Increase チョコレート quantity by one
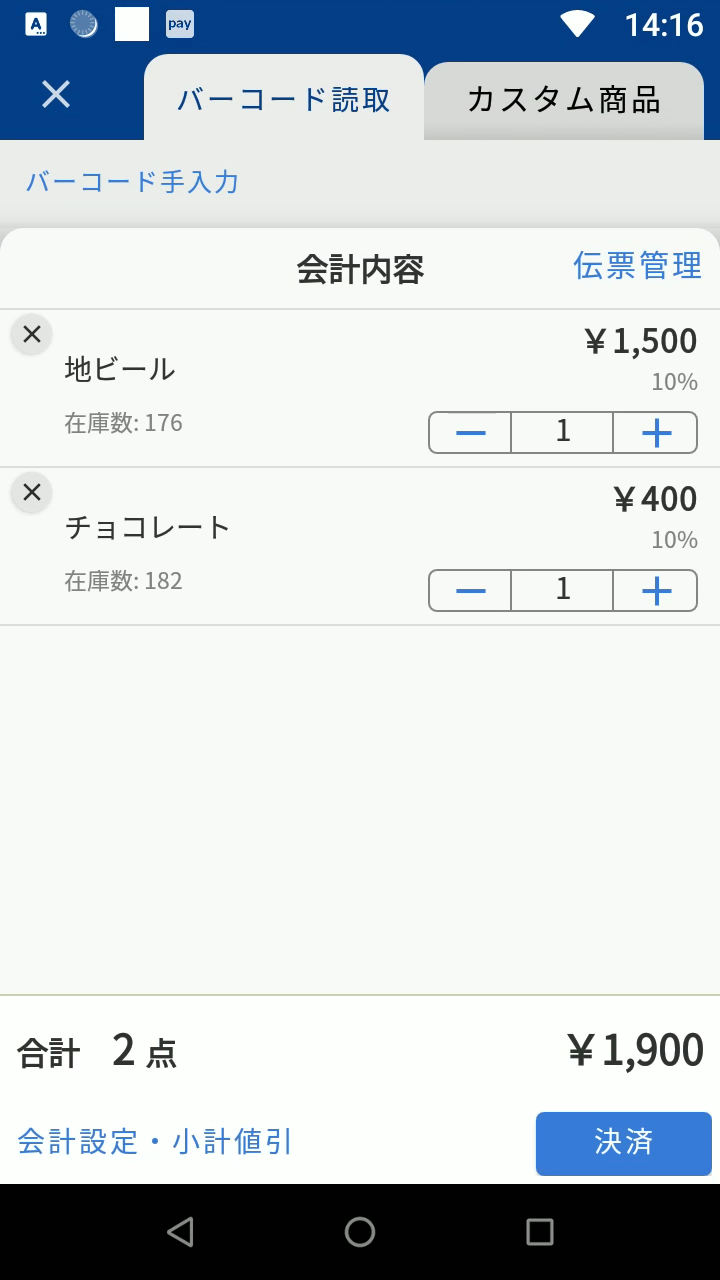 (x=656, y=591)
